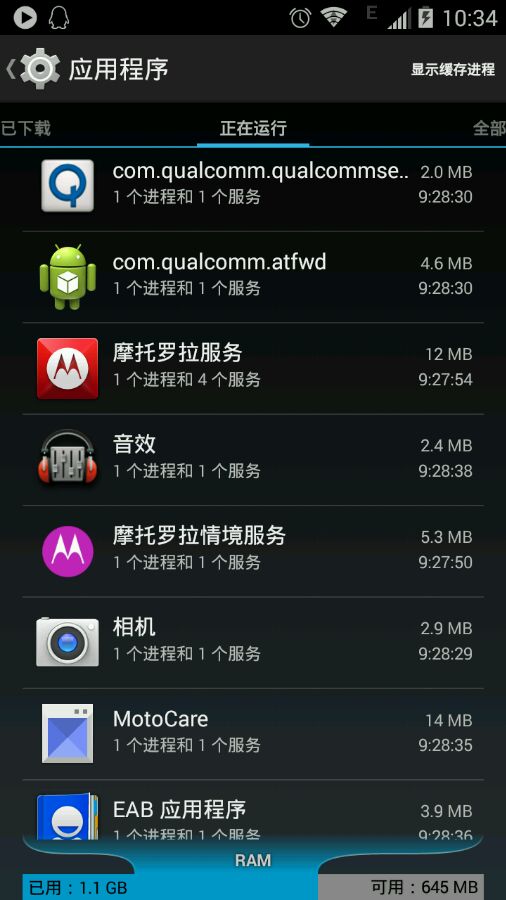Open the MotoCare running service
Screen dimensions: 506x900
point(253,734)
